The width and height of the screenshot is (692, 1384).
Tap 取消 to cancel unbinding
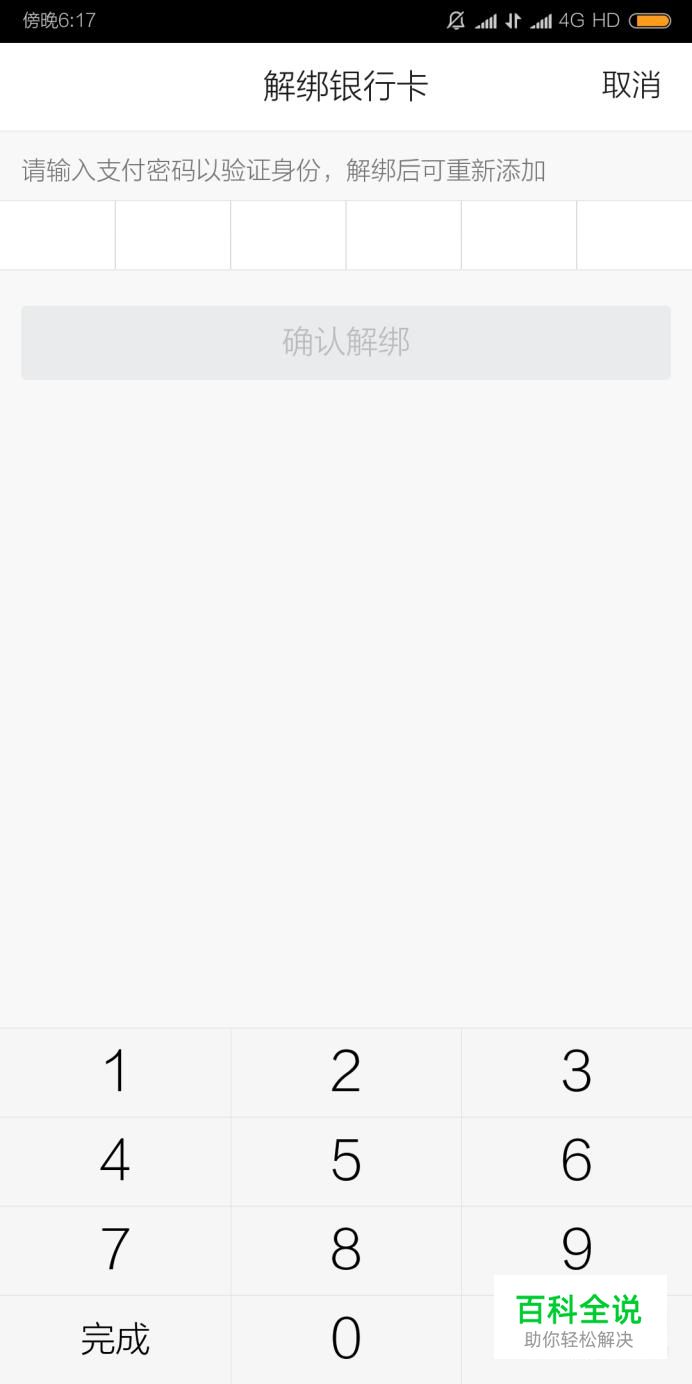(x=631, y=86)
